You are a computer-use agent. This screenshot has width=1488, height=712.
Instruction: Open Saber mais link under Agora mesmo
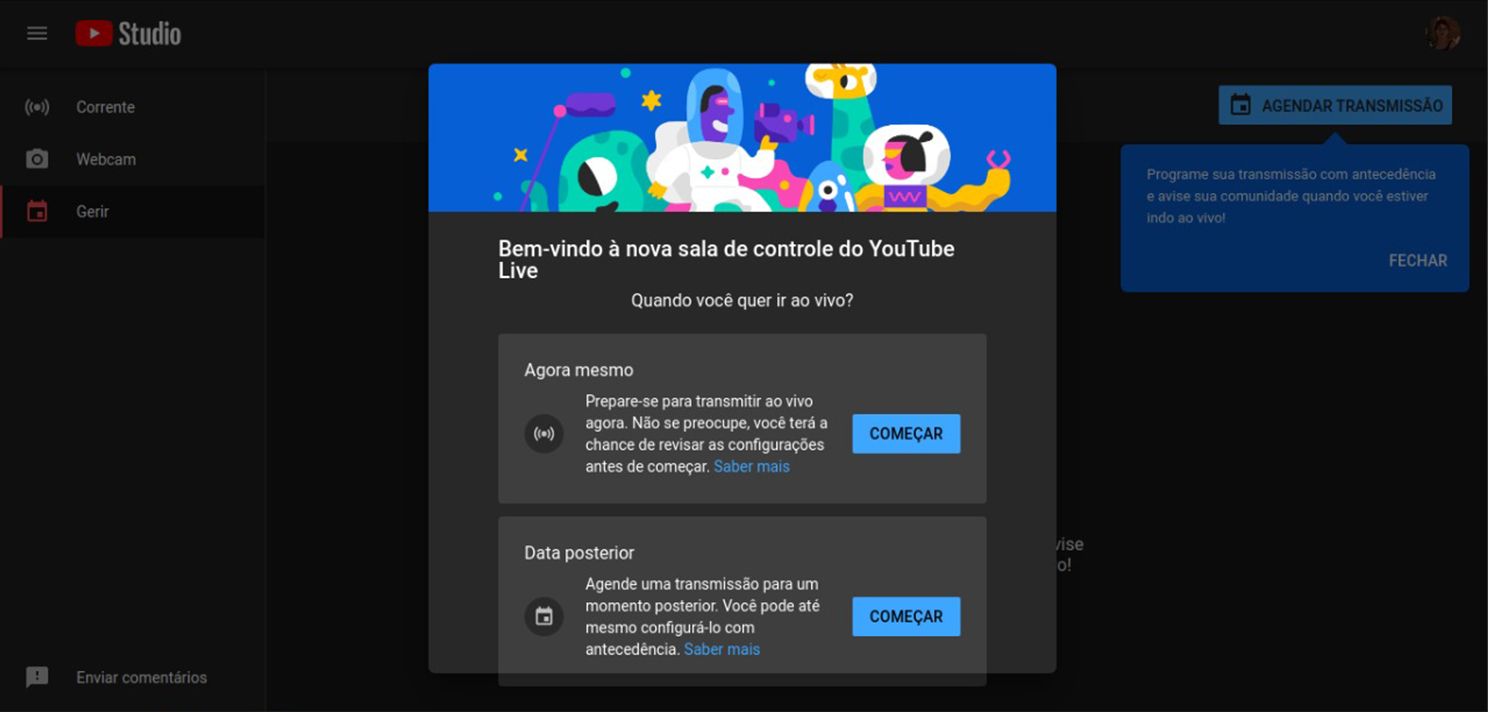pos(752,467)
